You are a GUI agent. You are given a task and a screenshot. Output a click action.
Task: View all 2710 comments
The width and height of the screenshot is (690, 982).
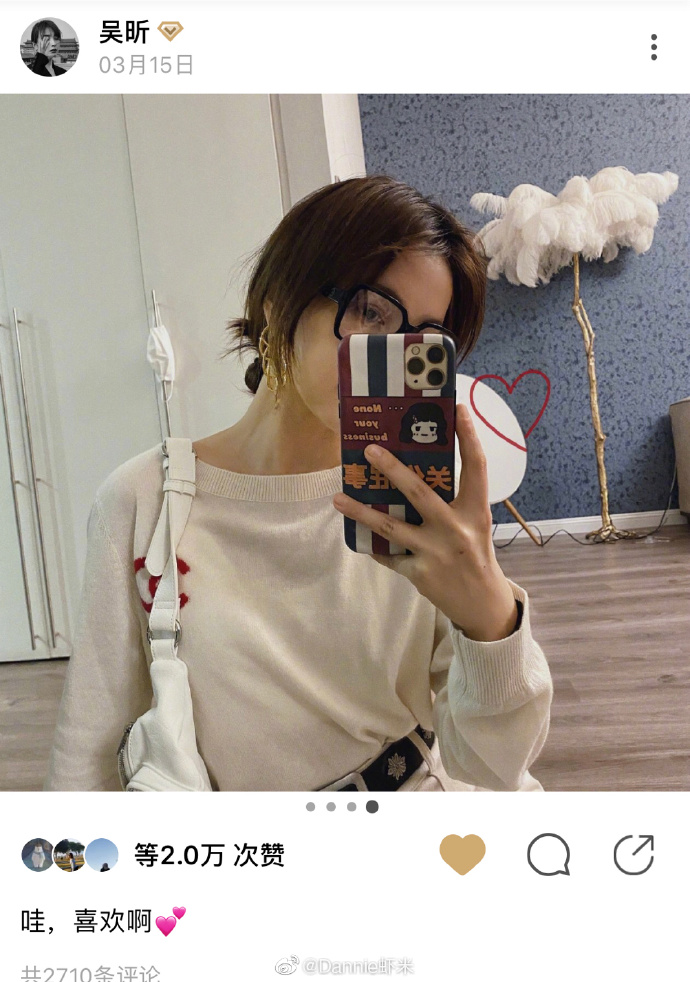91,973
